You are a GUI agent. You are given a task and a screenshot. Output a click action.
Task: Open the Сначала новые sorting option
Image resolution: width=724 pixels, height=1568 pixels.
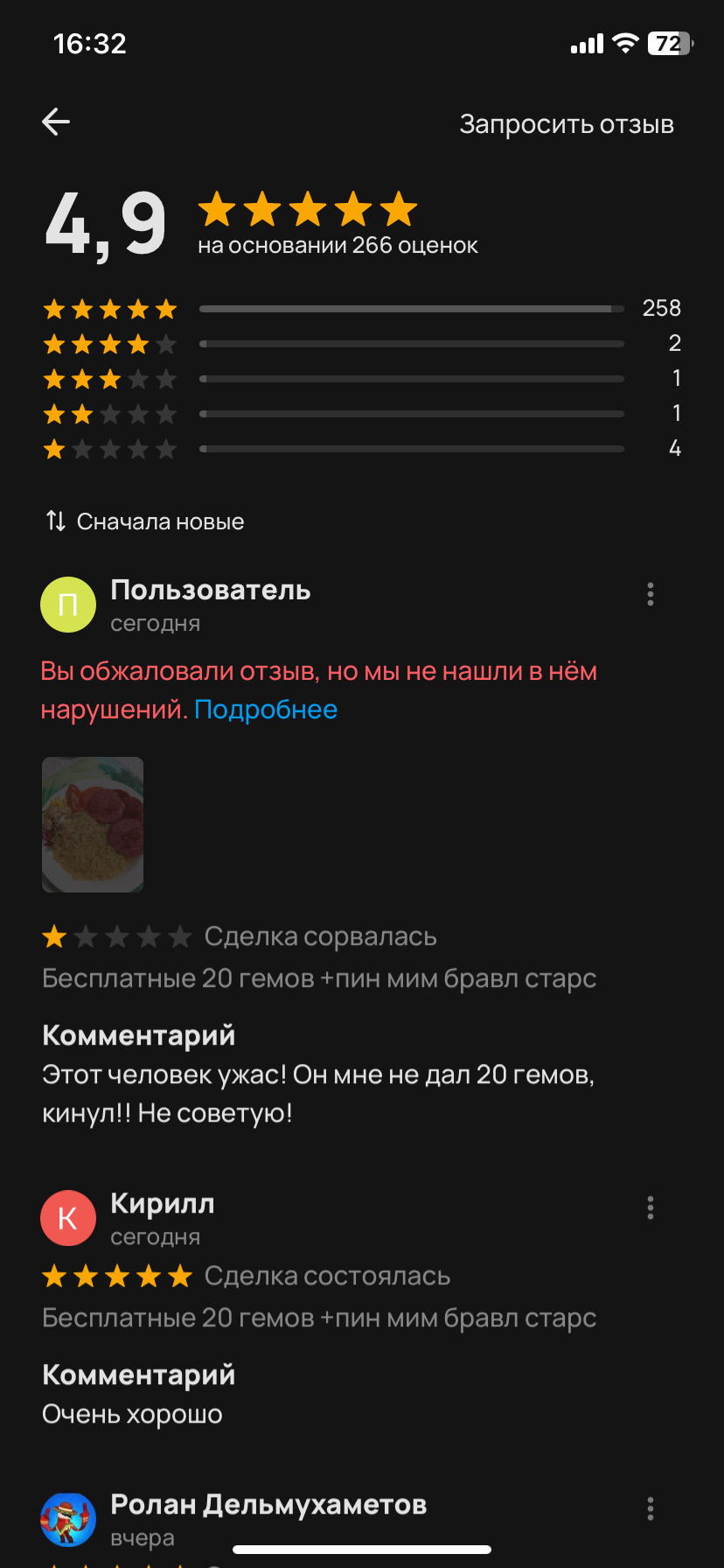(145, 521)
